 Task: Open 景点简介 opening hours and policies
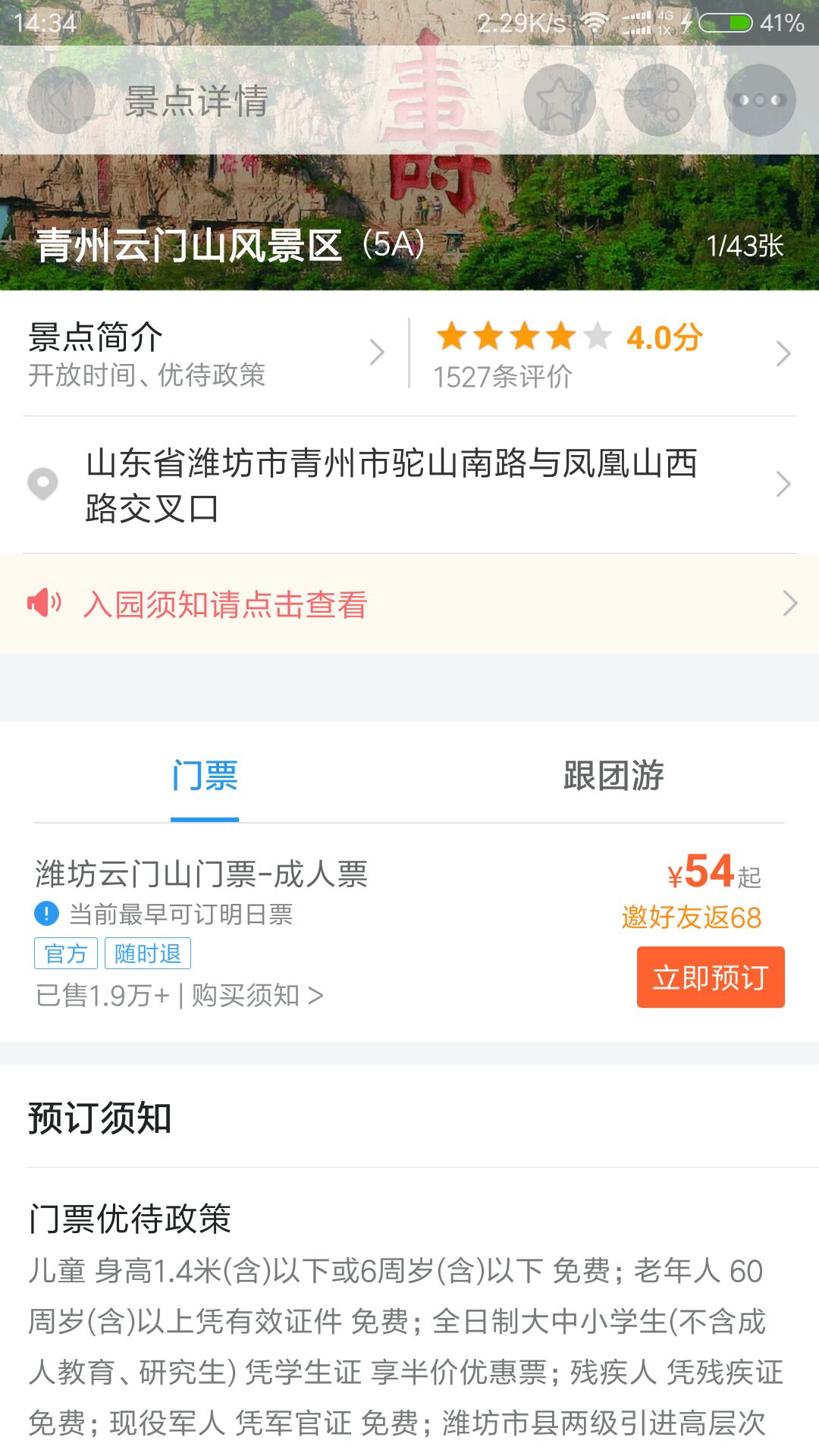[205, 353]
